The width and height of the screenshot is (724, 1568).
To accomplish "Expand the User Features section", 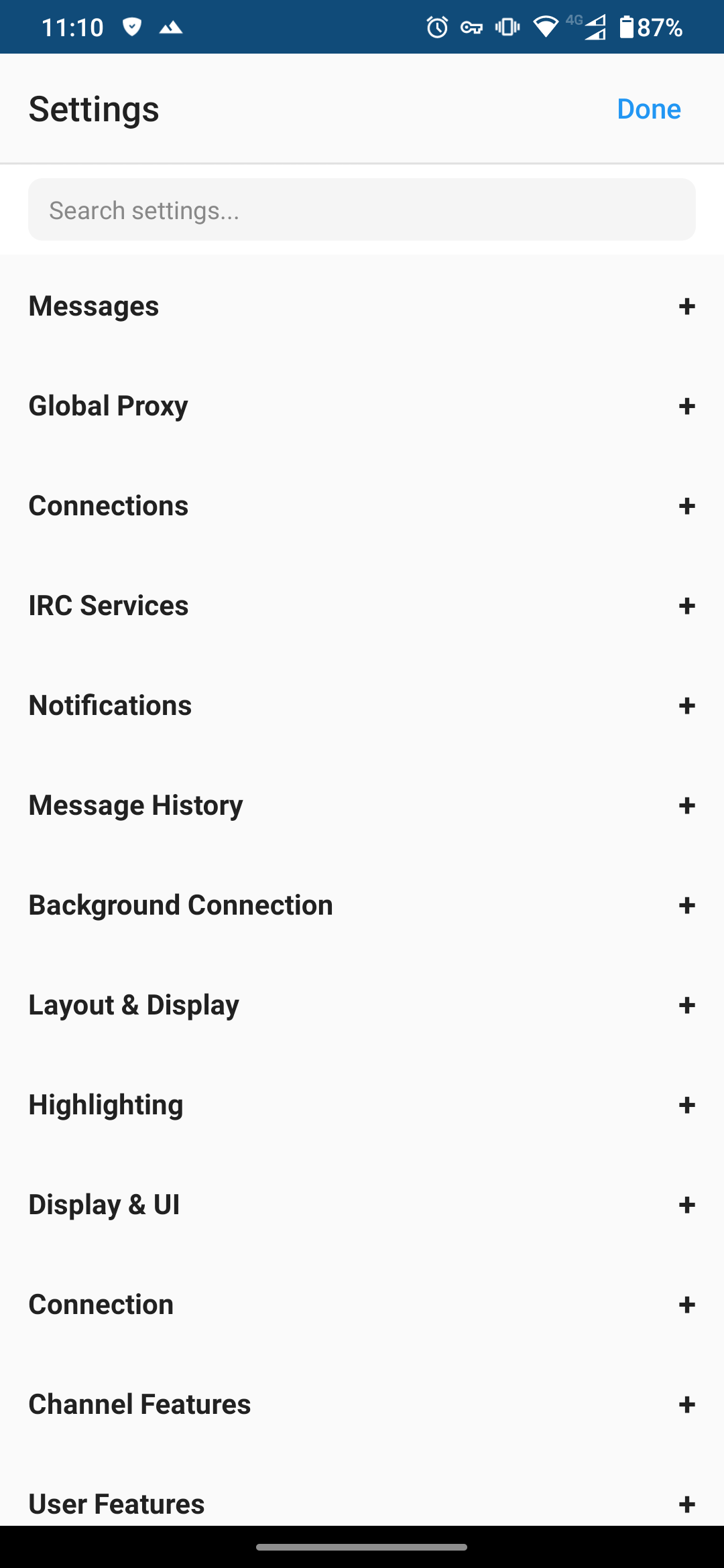I will coord(686,1504).
